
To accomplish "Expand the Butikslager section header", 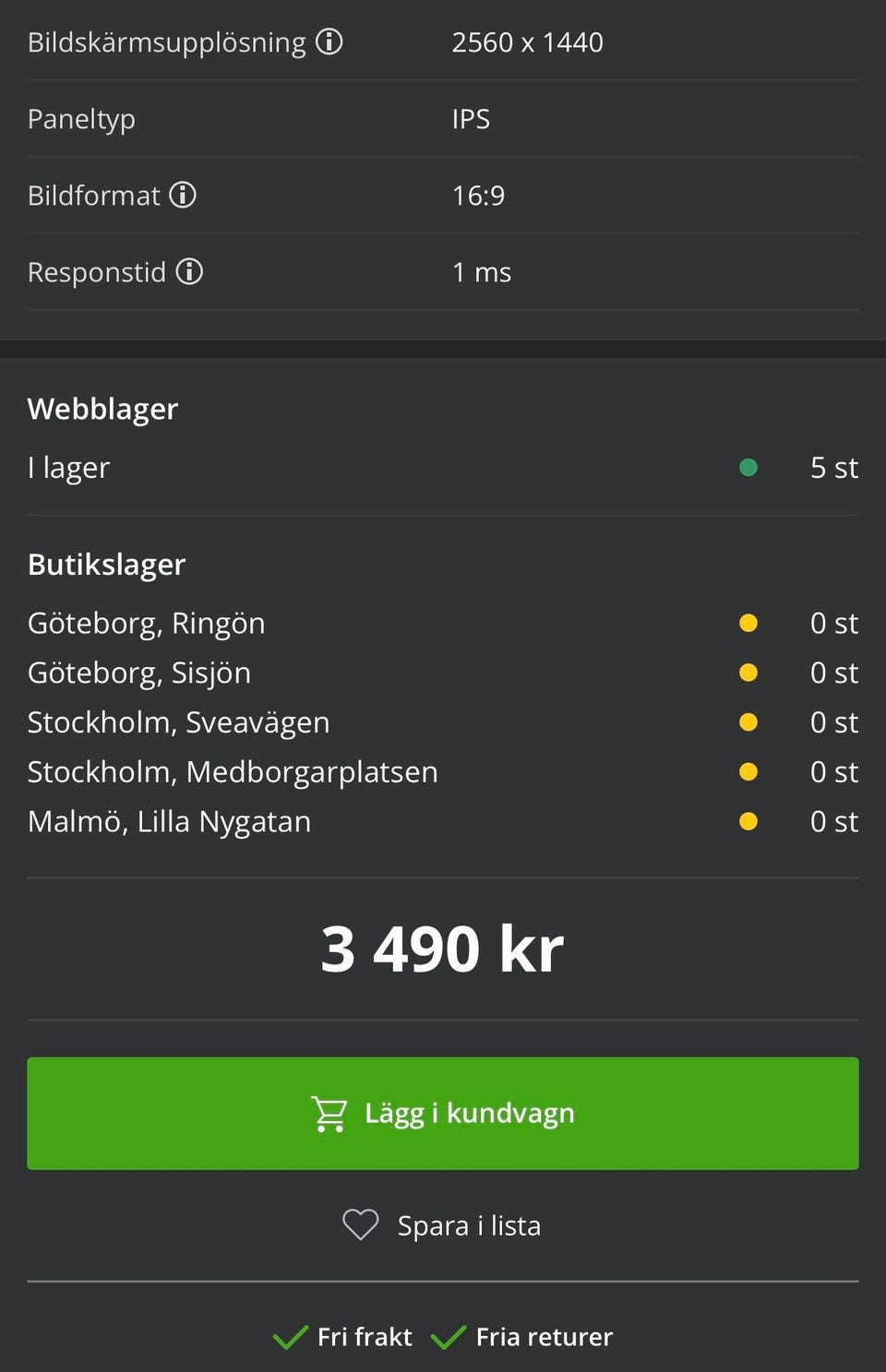I will click(106, 564).
